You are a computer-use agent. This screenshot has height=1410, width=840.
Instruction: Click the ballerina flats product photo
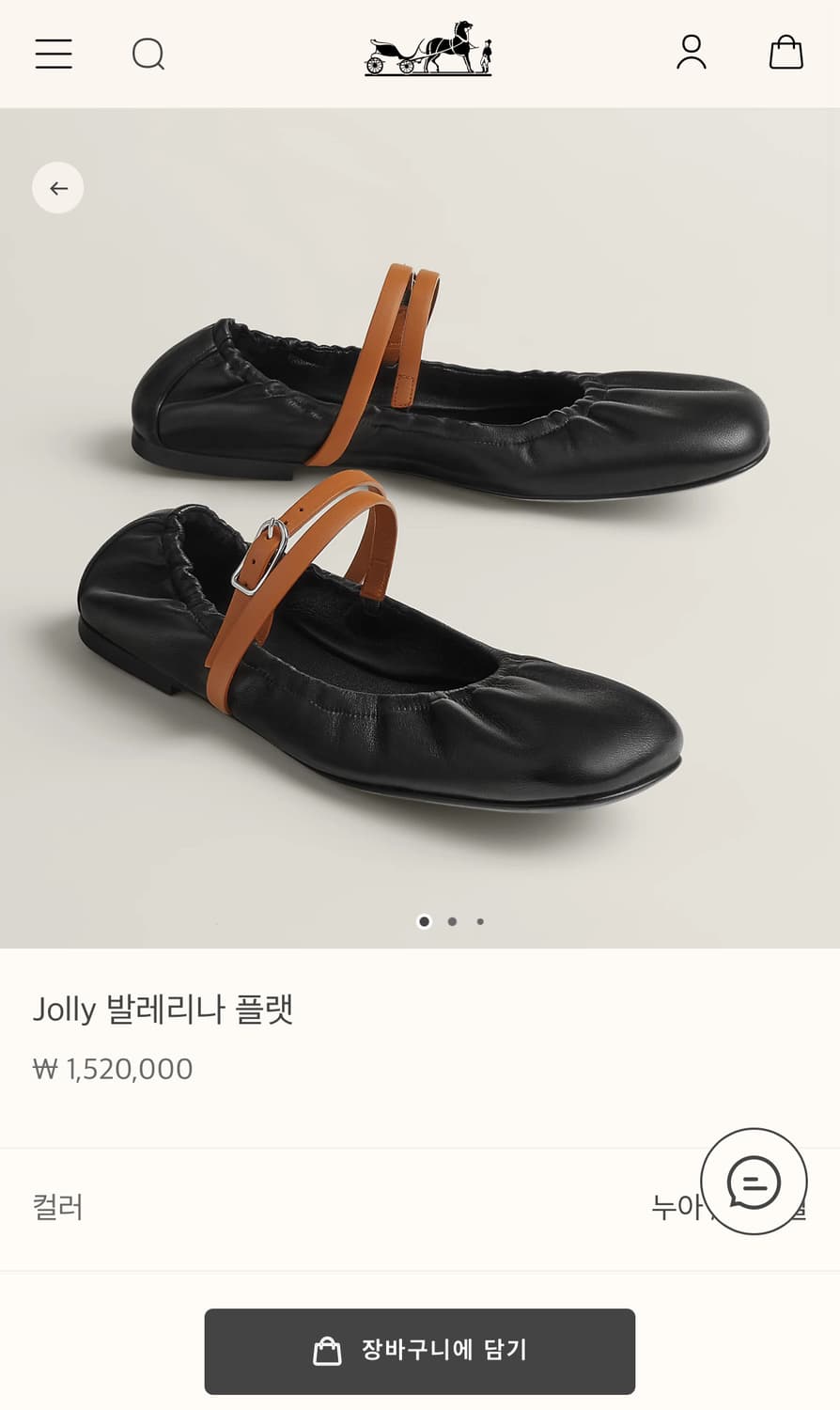pyautogui.click(x=420, y=526)
